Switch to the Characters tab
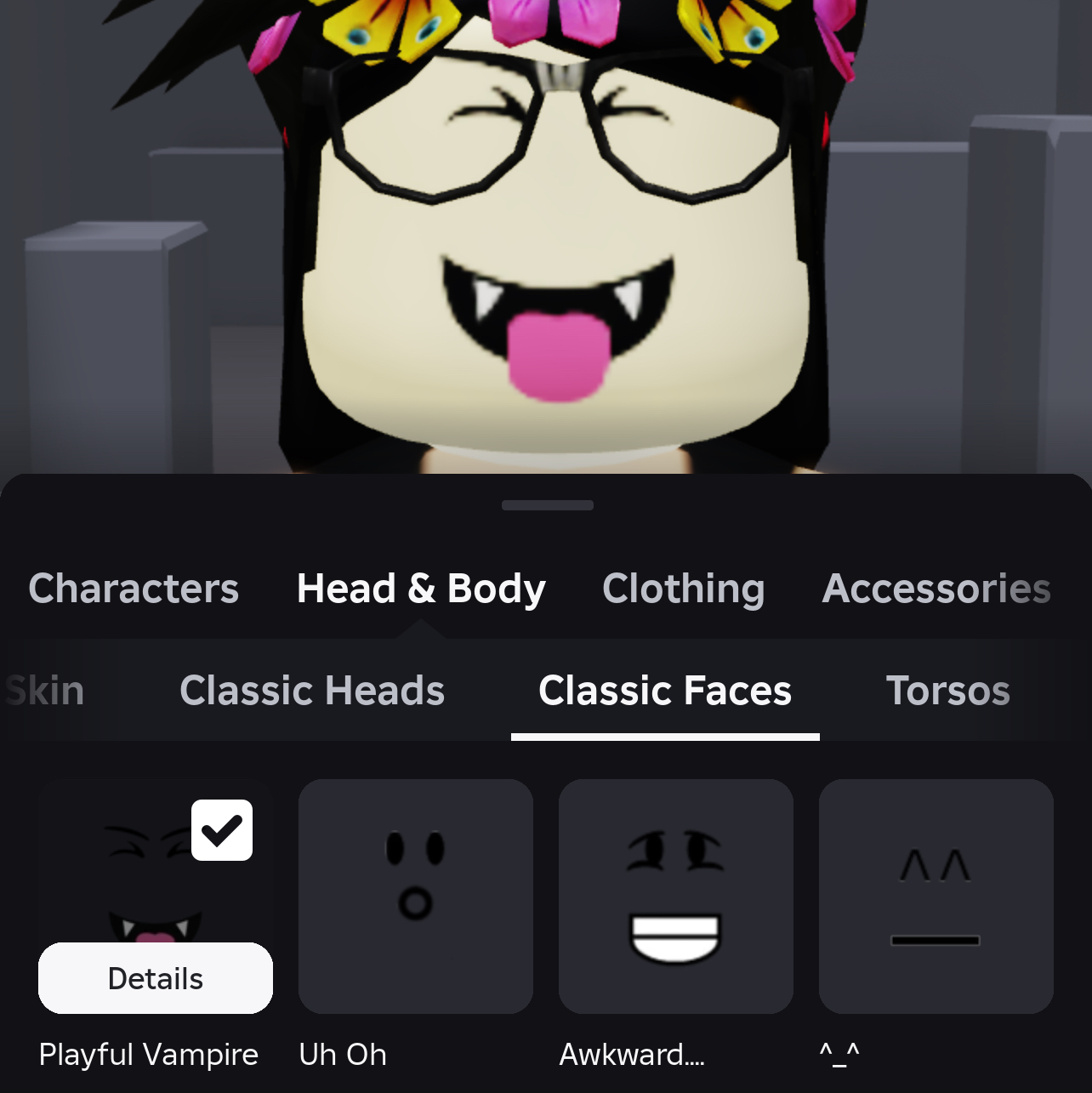 [134, 589]
